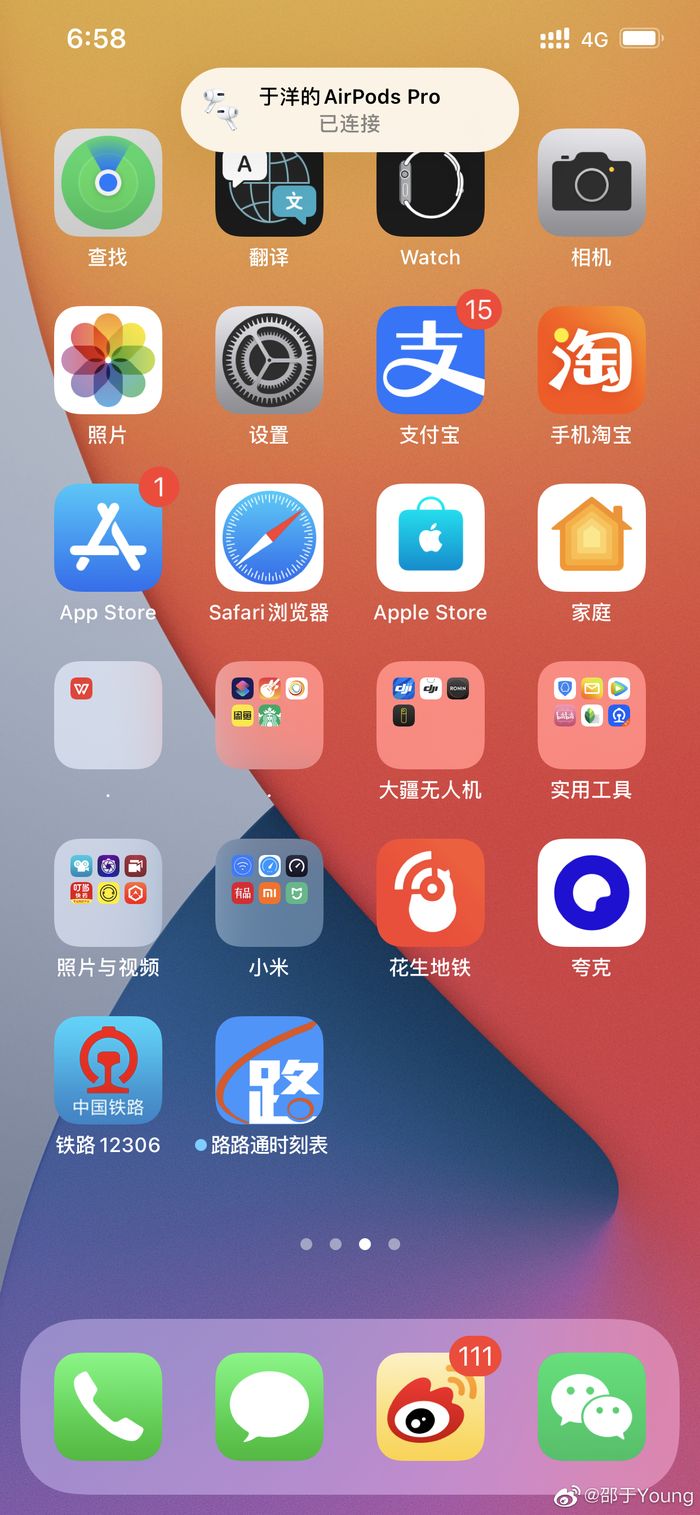Screen dimensions: 700x1515
Task: Open the App Store
Action: click(x=108, y=538)
